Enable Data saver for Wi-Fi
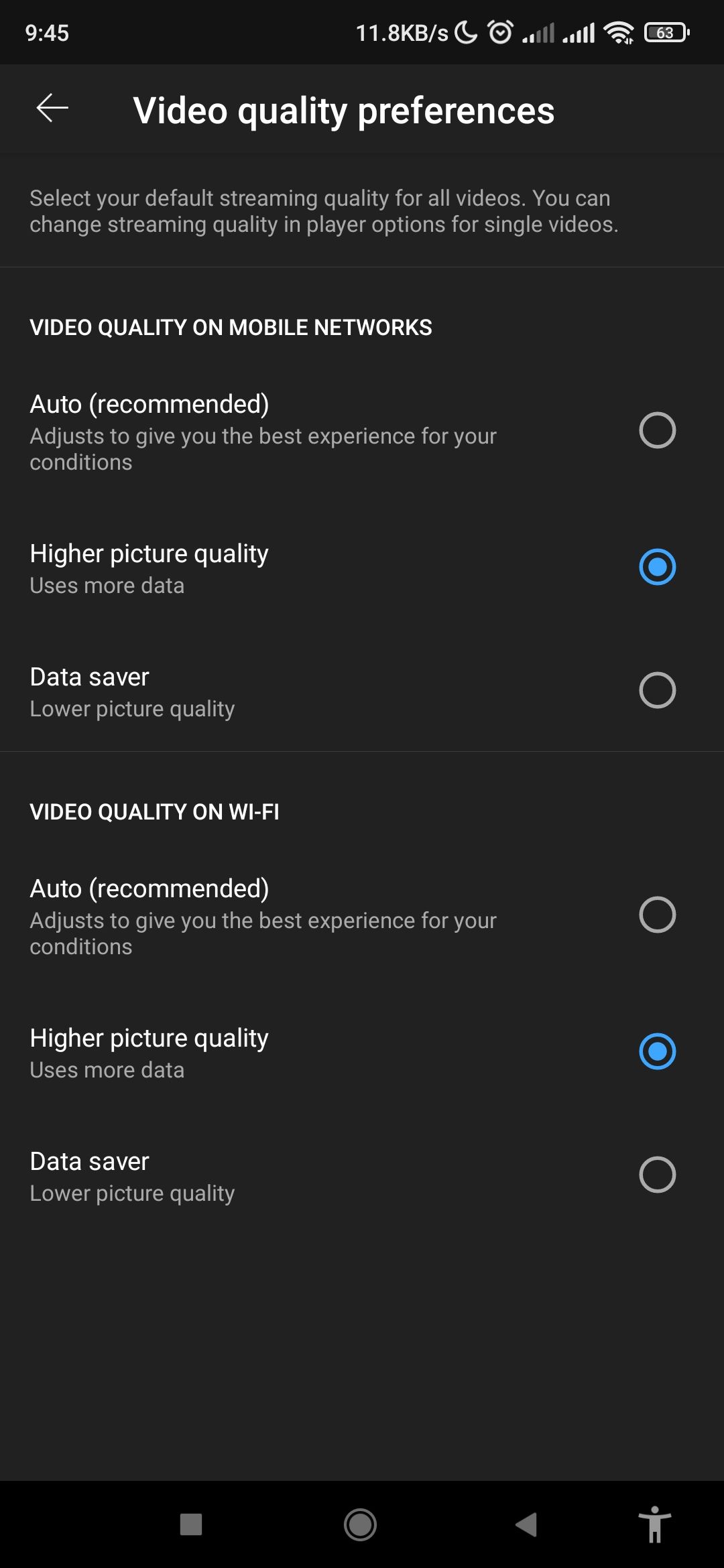The image size is (724, 1568). pyautogui.click(x=657, y=1175)
